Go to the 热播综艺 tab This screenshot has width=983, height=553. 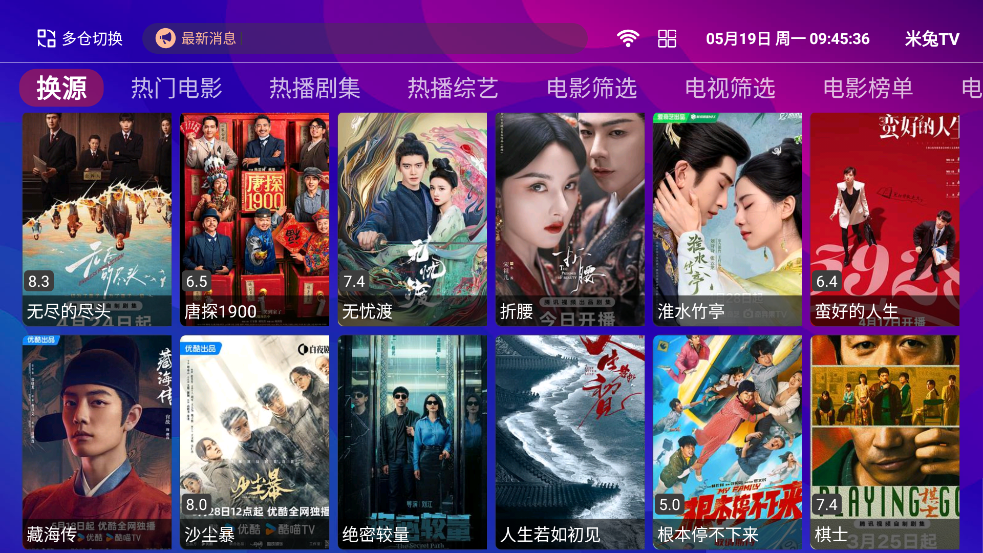tap(453, 88)
